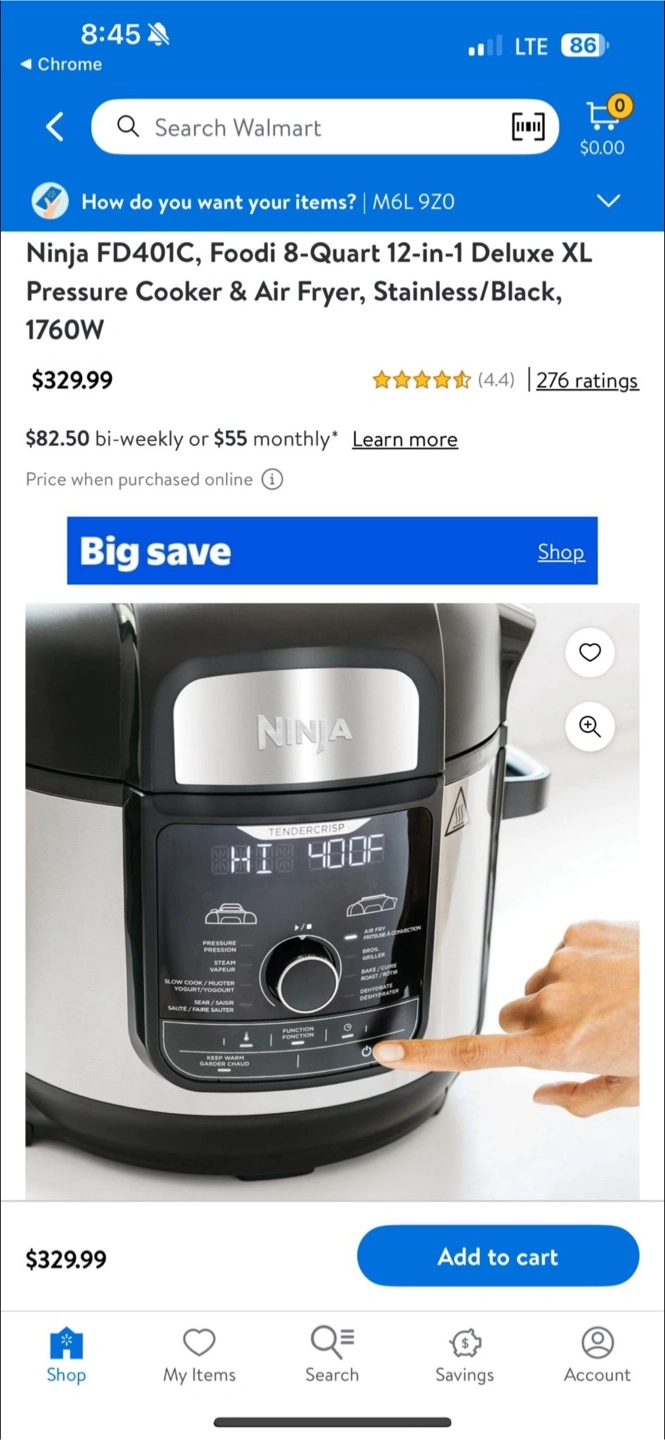
Task: Open the barcode scanner icon
Action: click(x=528, y=127)
